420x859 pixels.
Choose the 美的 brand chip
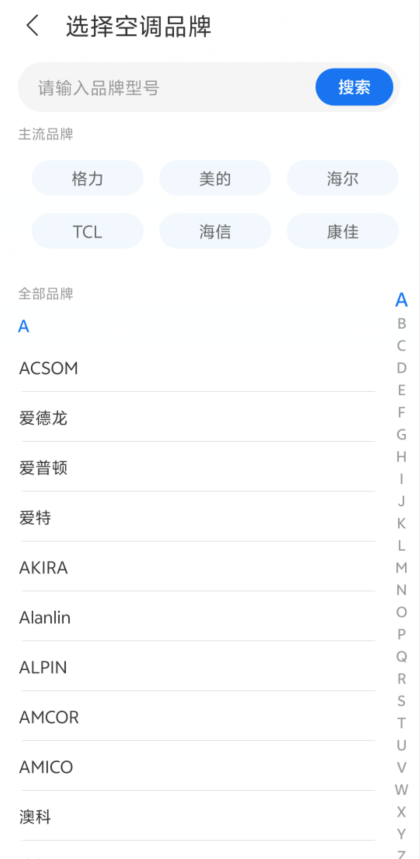(x=215, y=178)
